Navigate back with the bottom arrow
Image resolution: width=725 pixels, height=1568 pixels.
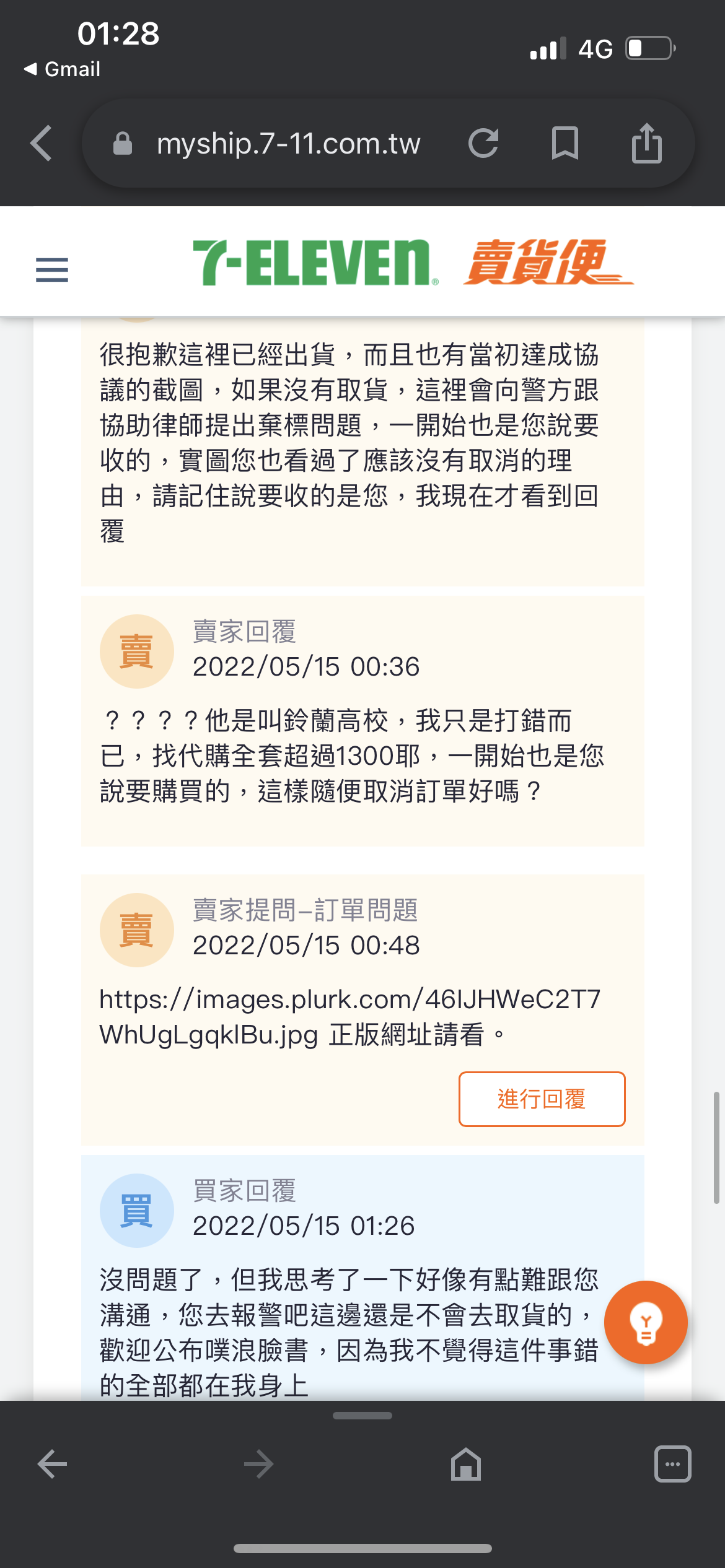coord(52,1464)
